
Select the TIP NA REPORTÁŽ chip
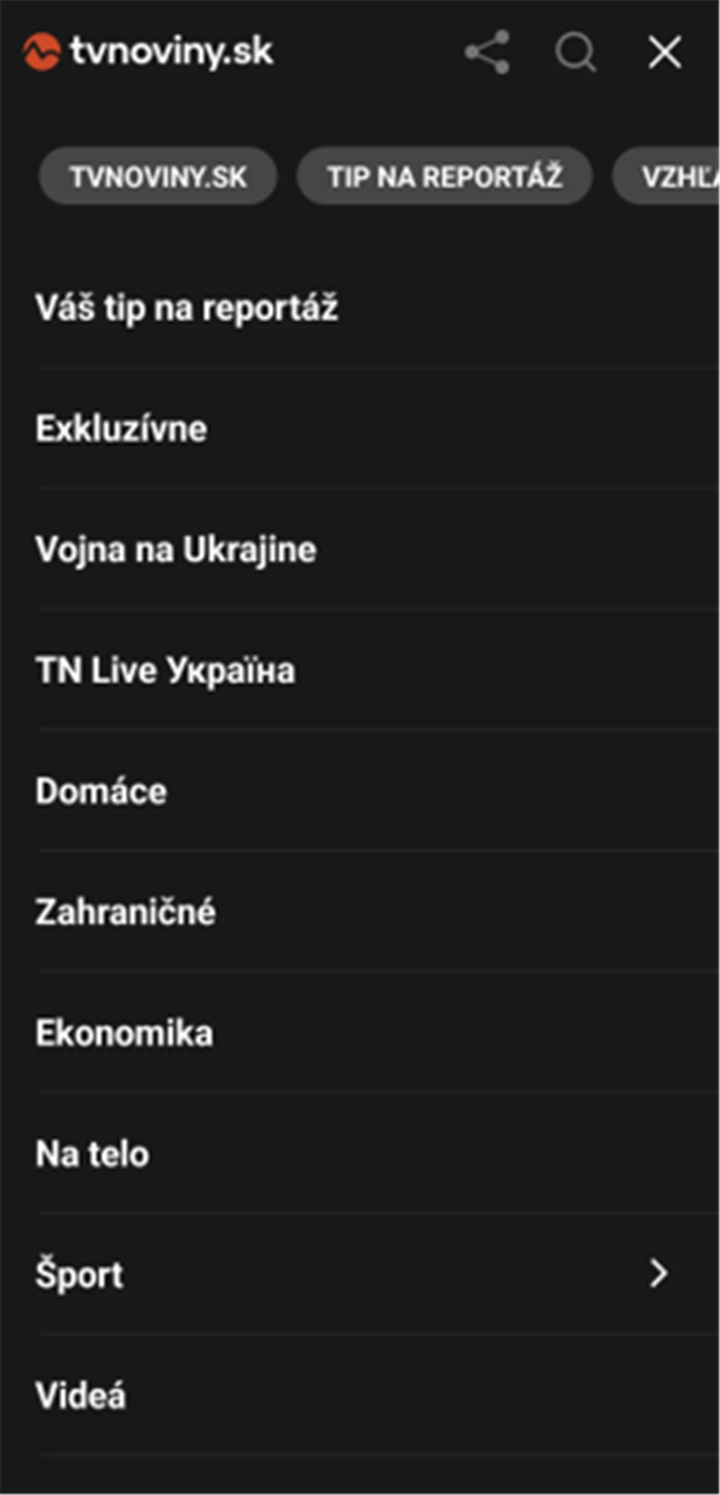point(445,176)
